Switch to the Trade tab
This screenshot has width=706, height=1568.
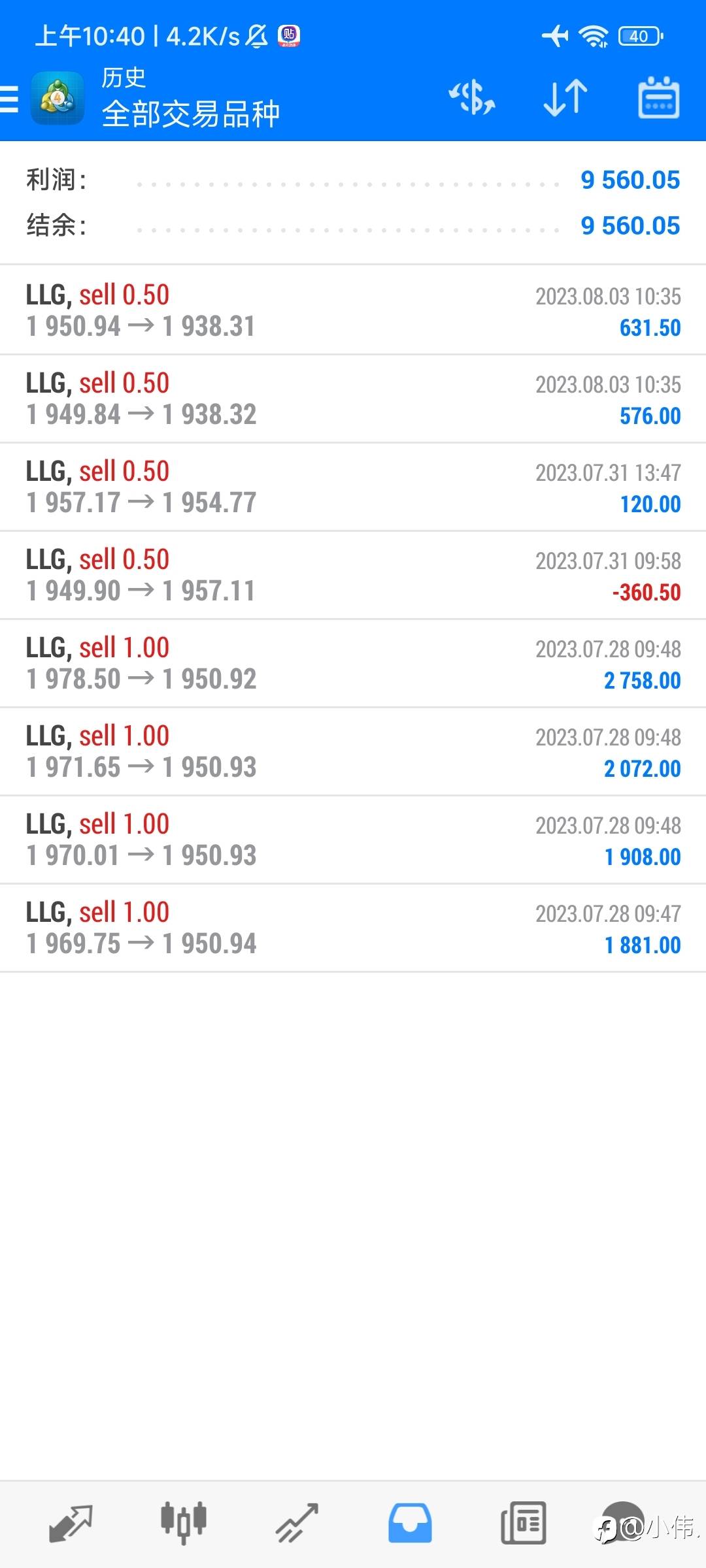297,1523
